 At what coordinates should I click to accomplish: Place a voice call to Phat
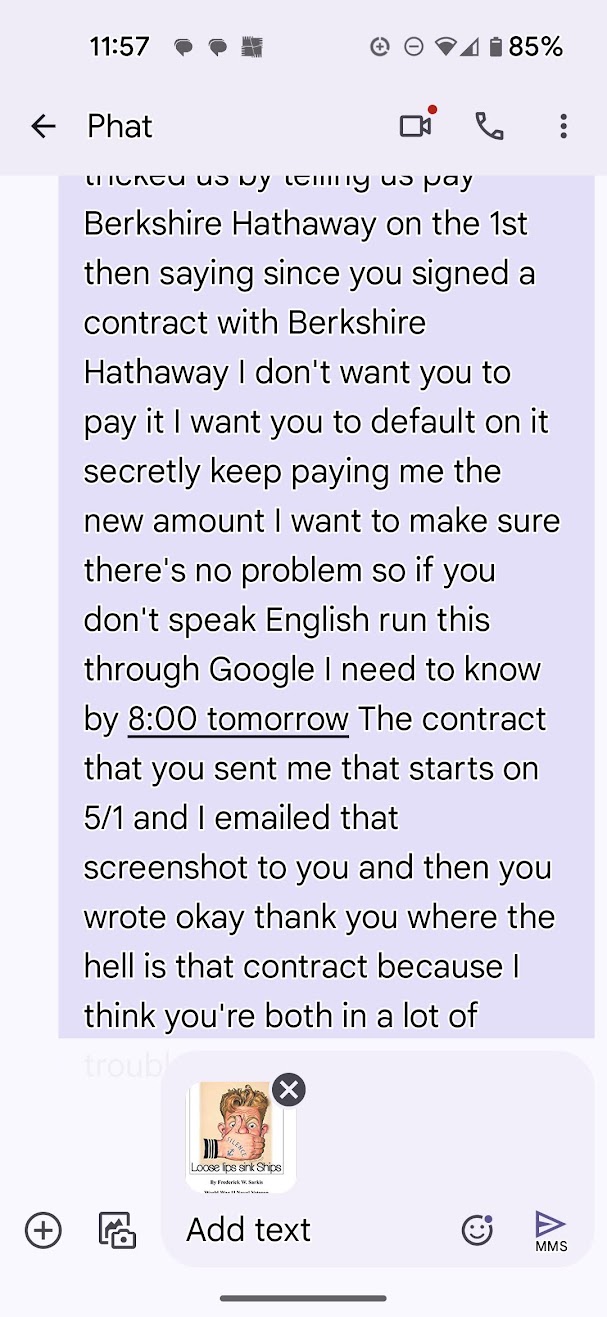489,126
